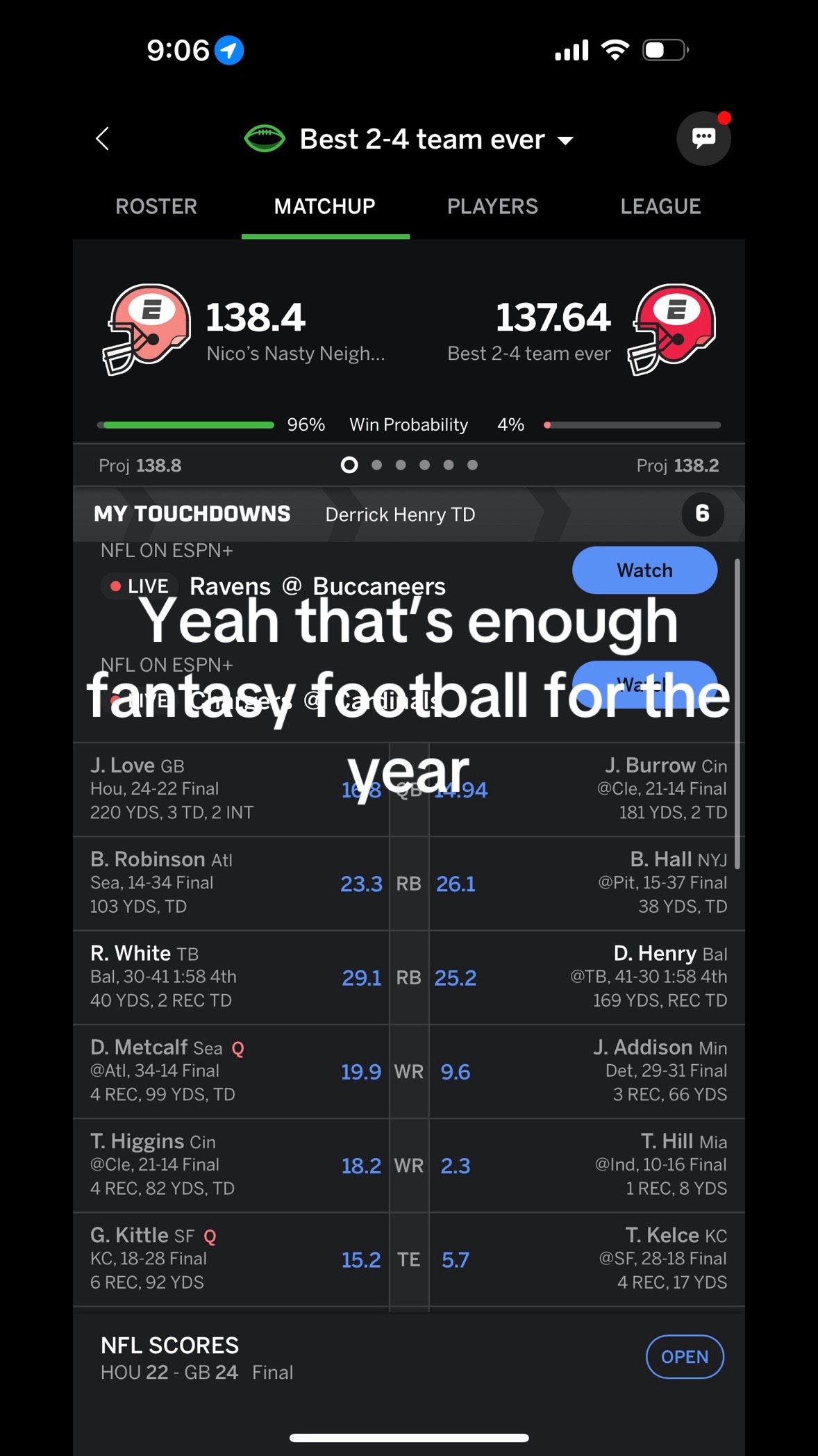Switch to the League tab
The image size is (818, 1456).
tap(660, 206)
